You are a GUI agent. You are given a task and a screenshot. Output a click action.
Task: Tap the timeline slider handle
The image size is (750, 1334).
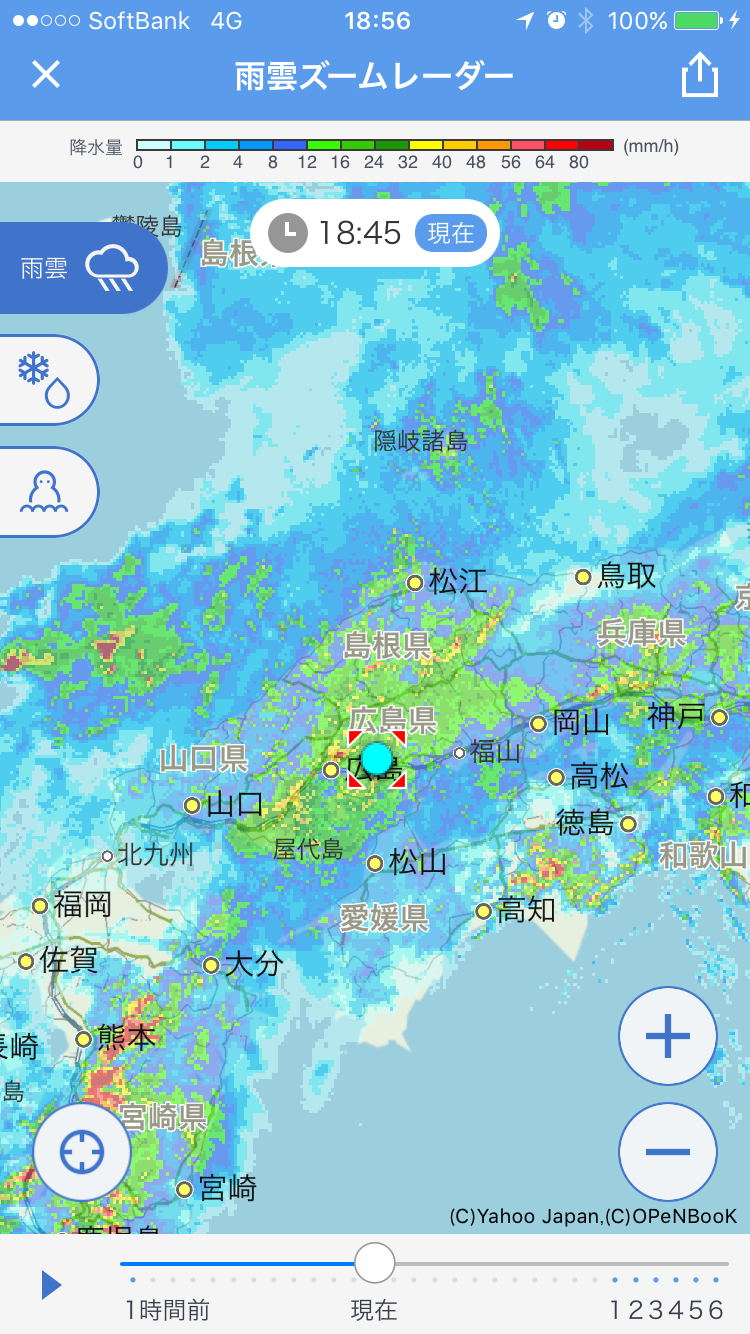tap(375, 1263)
